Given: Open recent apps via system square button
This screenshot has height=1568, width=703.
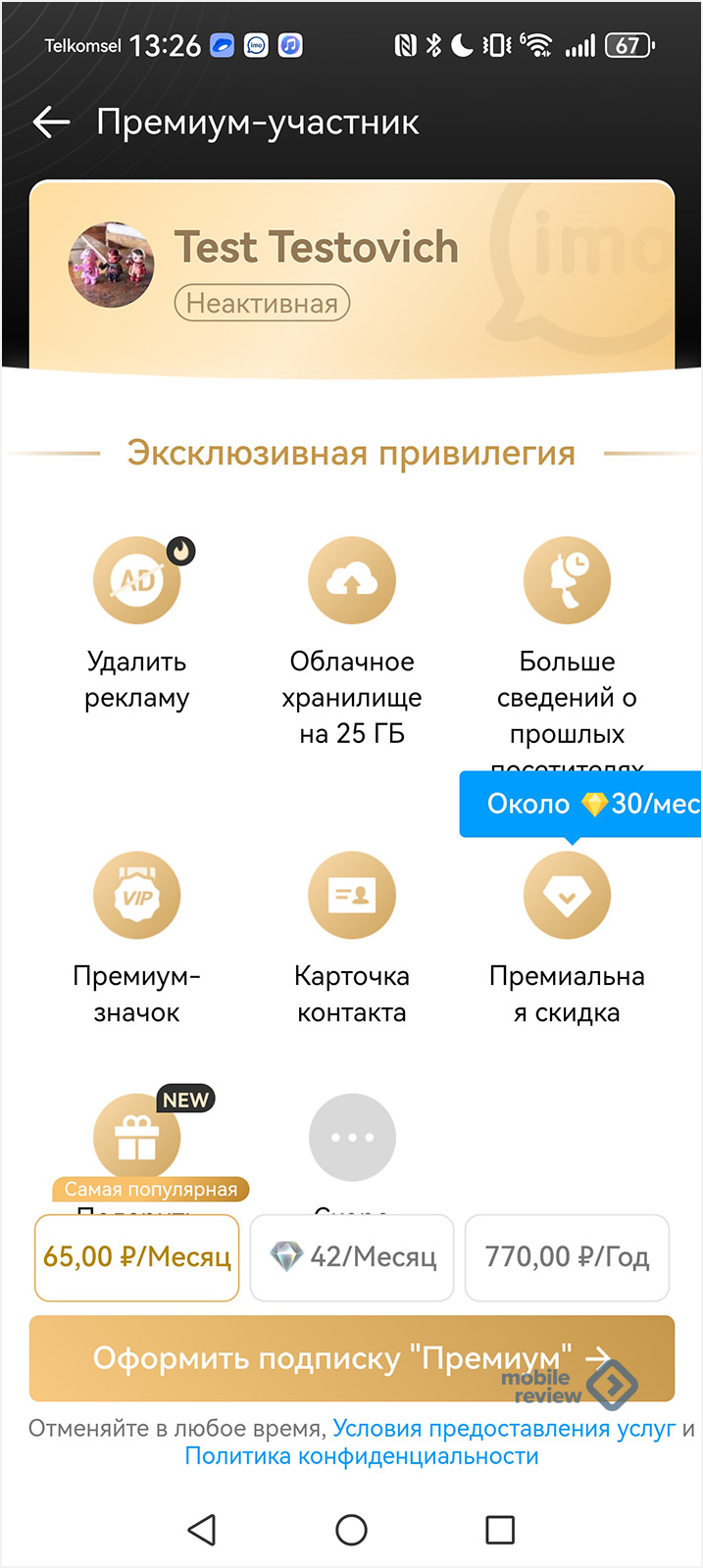Looking at the screenshot, I should (x=500, y=1530).
